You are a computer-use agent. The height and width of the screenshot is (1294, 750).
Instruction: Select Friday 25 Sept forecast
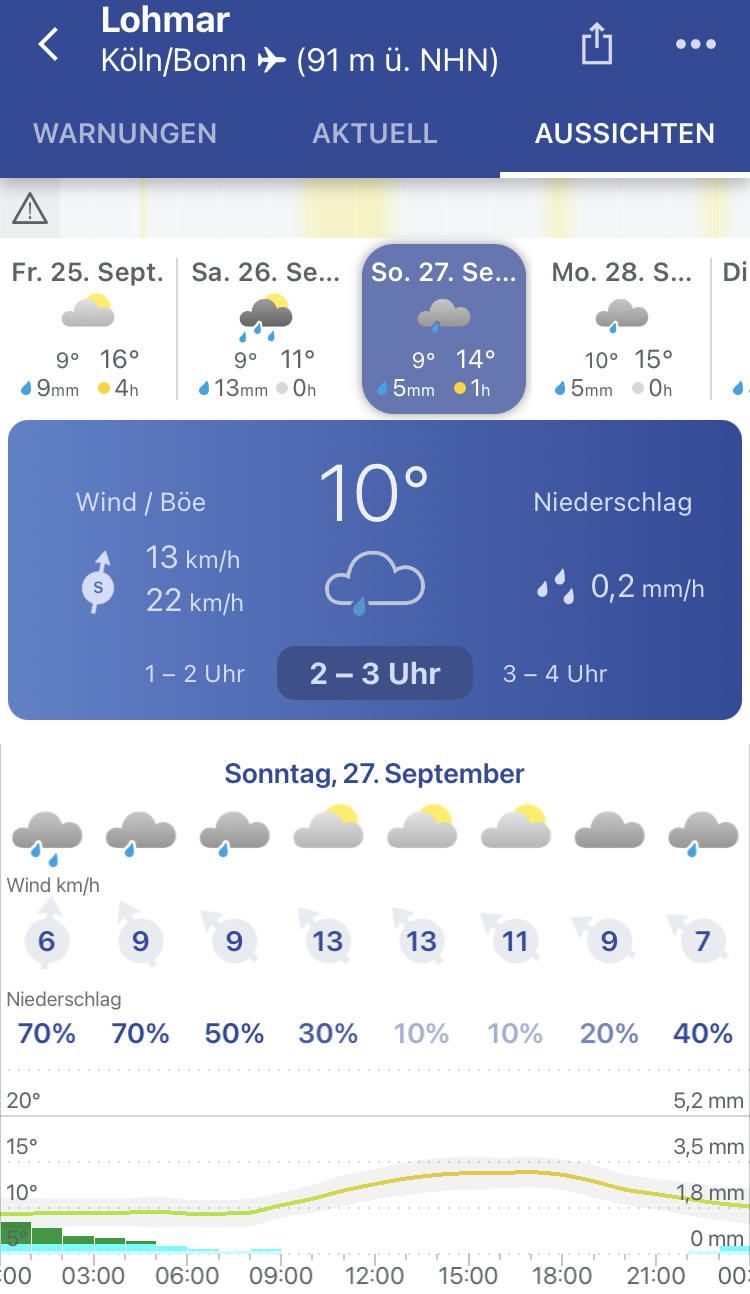[88, 329]
